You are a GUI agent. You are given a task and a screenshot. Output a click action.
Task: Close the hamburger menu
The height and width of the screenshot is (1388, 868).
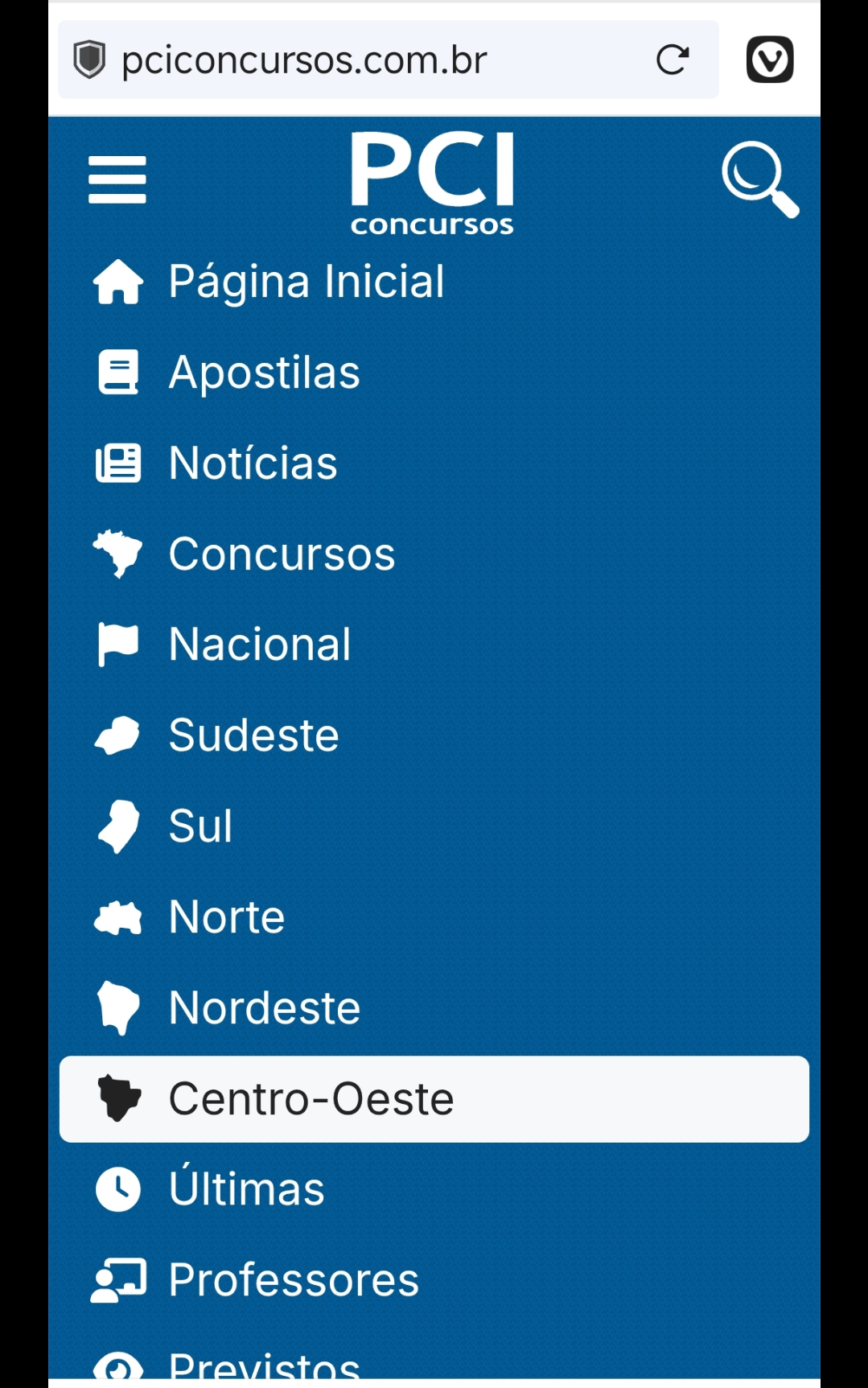tap(117, 179)
